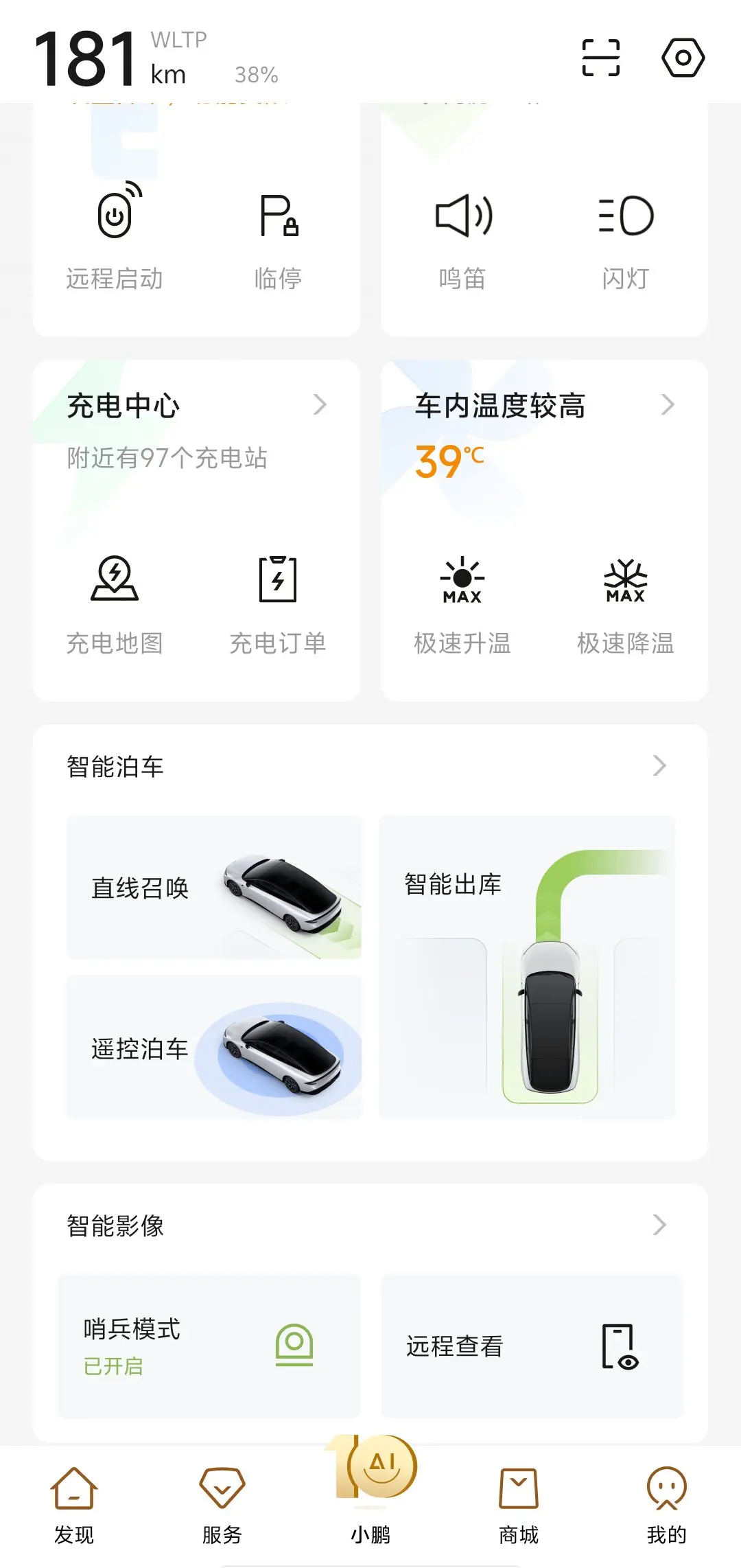Open settings hexagon icon

(x=683, y=58)
